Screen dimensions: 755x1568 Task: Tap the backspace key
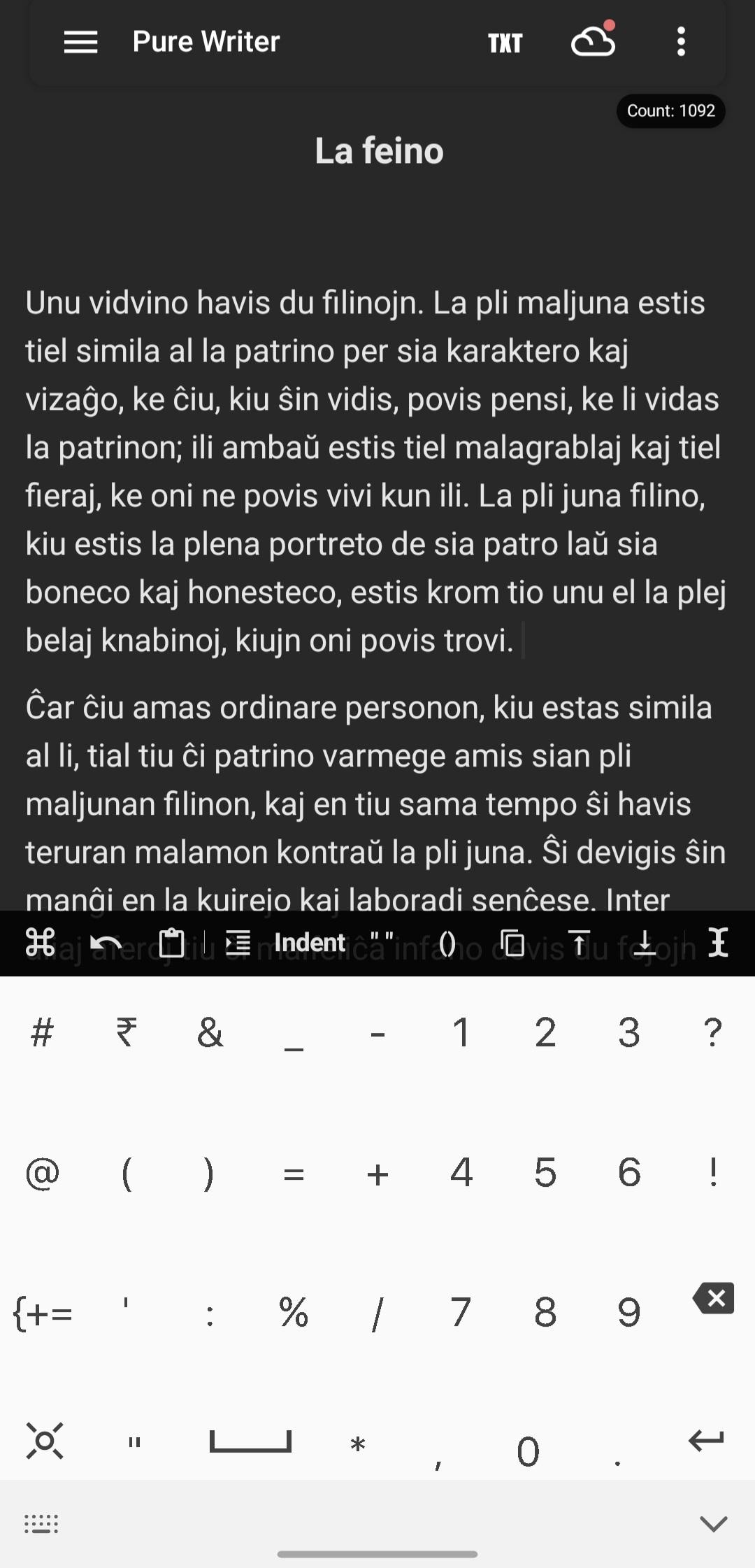[x=713, y=1299]
